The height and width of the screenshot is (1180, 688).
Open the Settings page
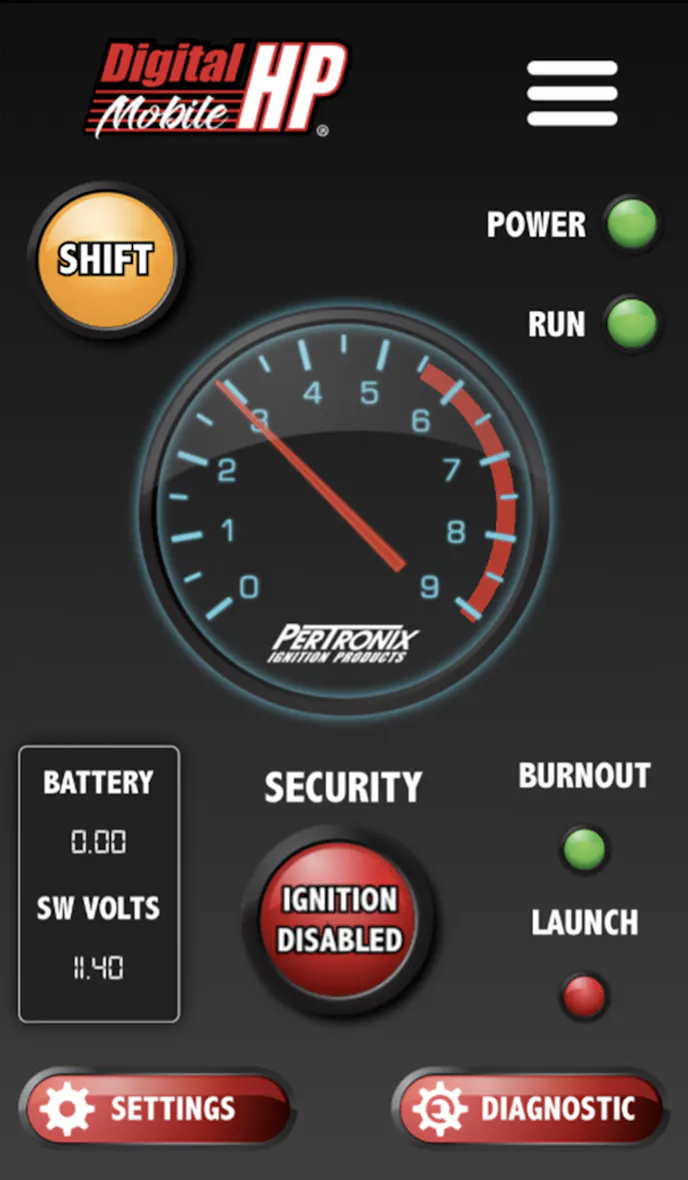(x=155, y=1108)
